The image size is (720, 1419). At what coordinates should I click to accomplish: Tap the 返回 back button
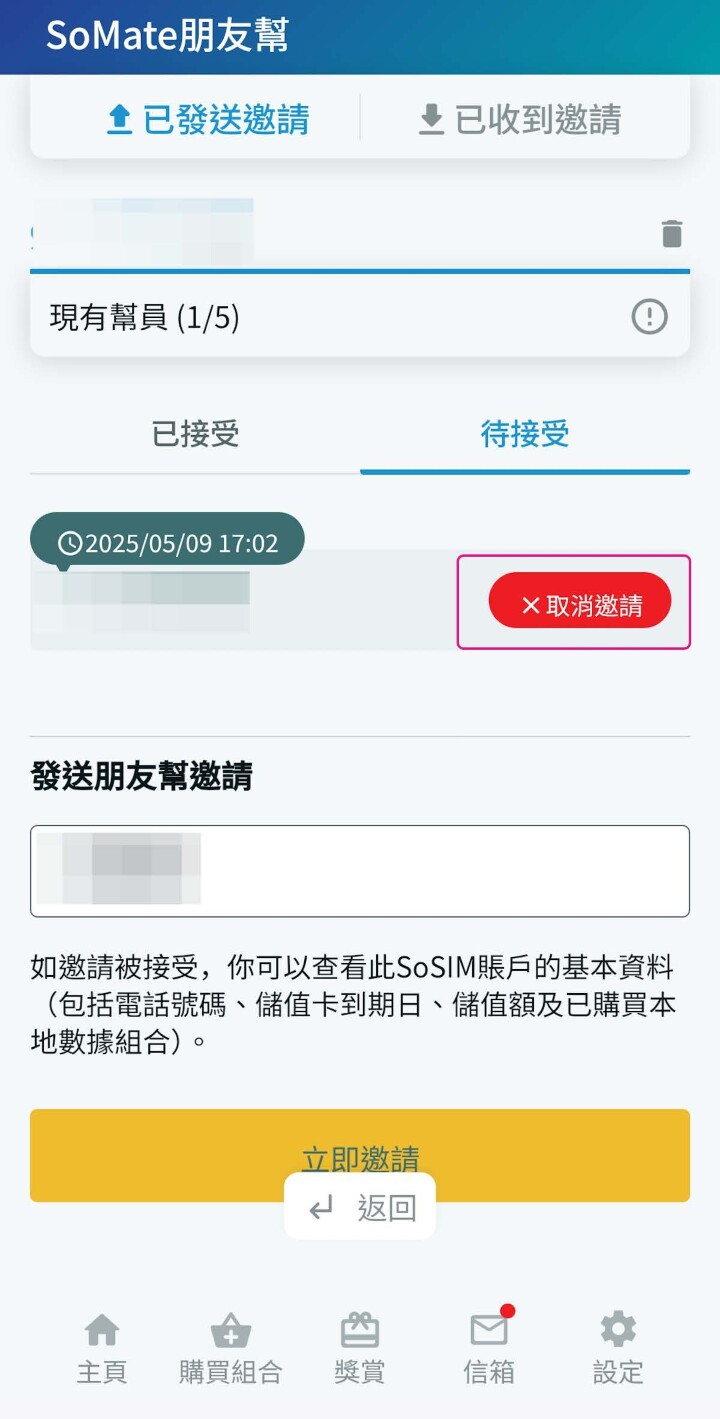(360, 1208)
